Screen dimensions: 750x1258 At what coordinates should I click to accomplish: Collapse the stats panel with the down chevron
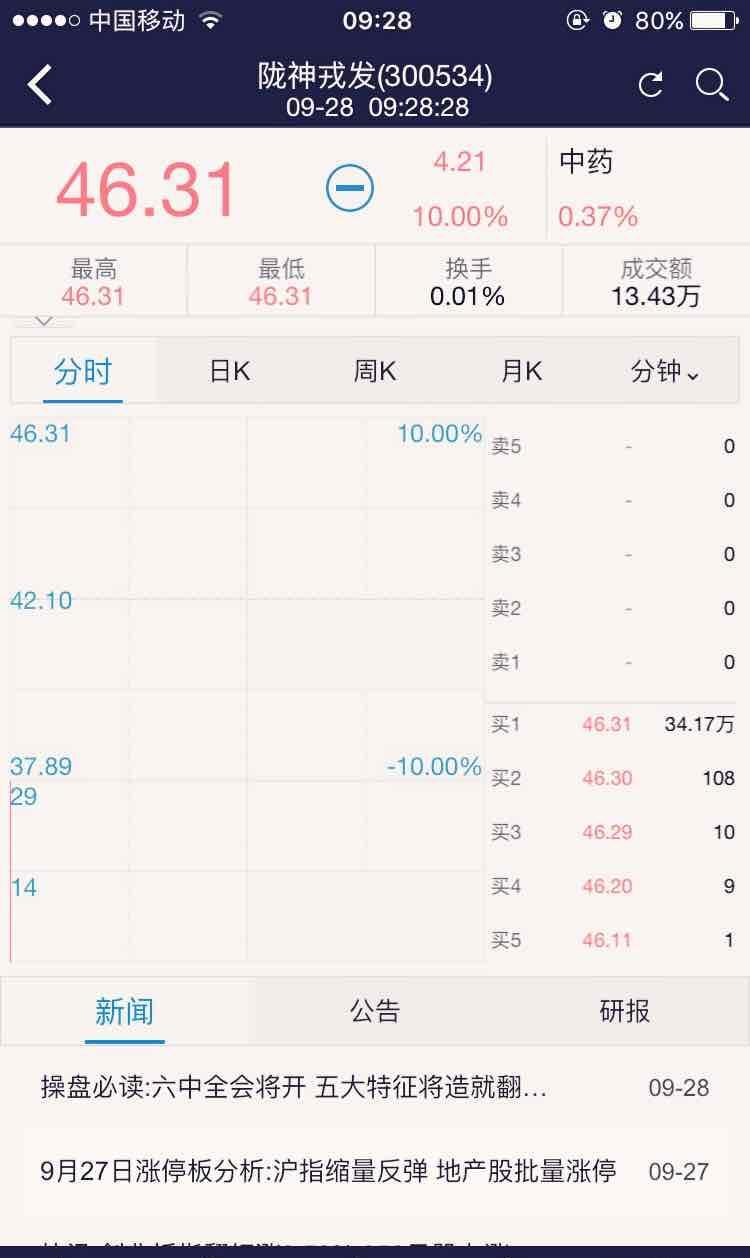[x=40, y=320]
